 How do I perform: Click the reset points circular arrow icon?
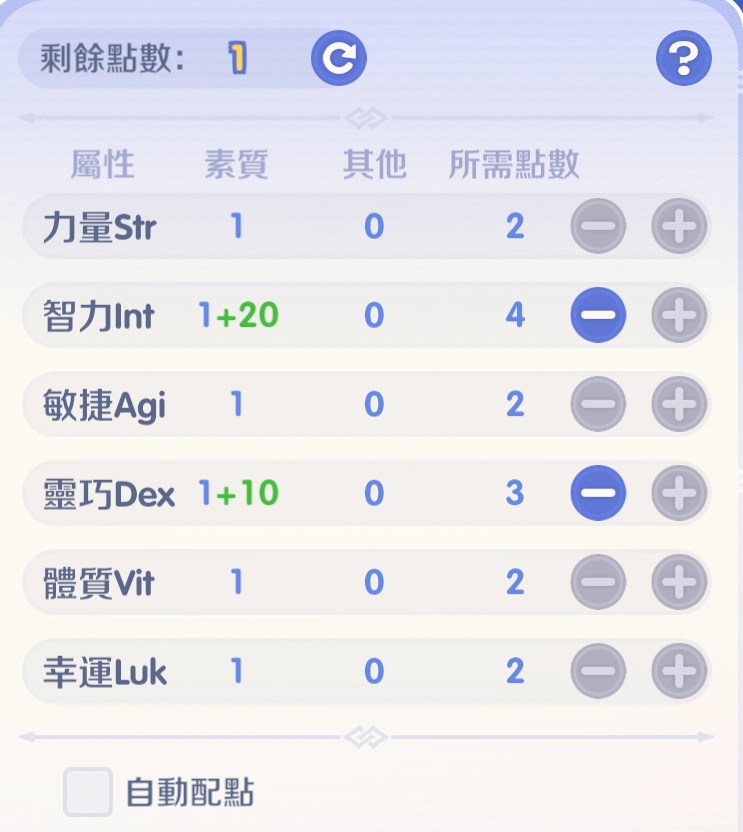pyautogui.click(x=339, y=58)
